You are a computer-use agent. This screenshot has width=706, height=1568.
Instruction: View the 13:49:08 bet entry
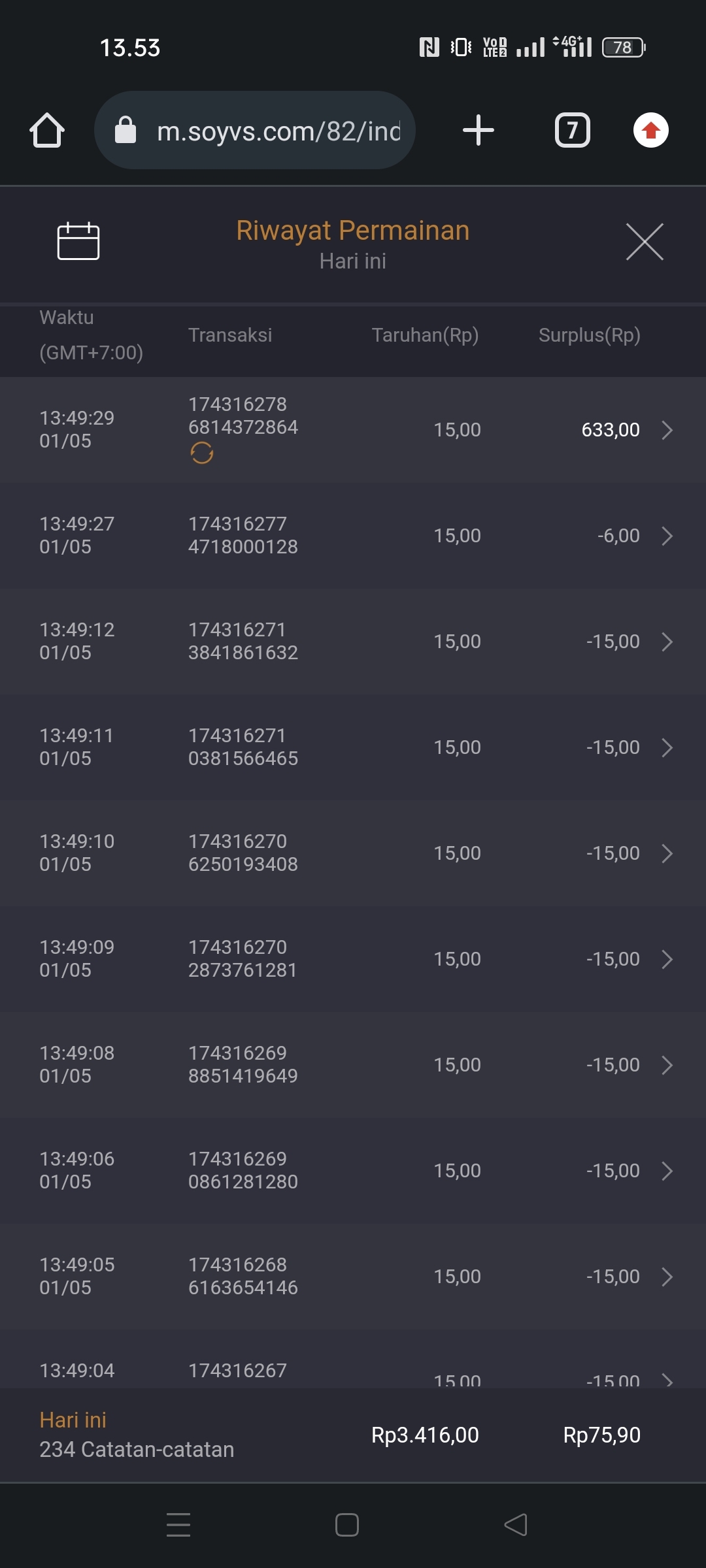(x=667, y=1065)
